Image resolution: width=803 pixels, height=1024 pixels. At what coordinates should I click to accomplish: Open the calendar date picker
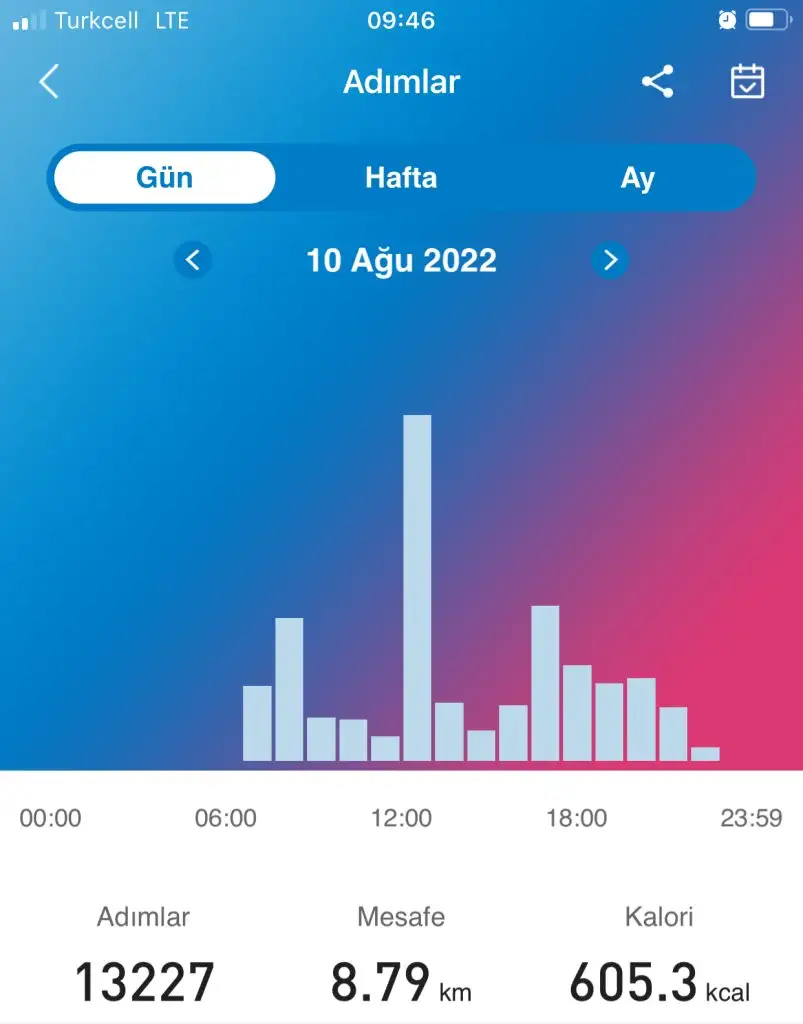click(x=747, y=82)
